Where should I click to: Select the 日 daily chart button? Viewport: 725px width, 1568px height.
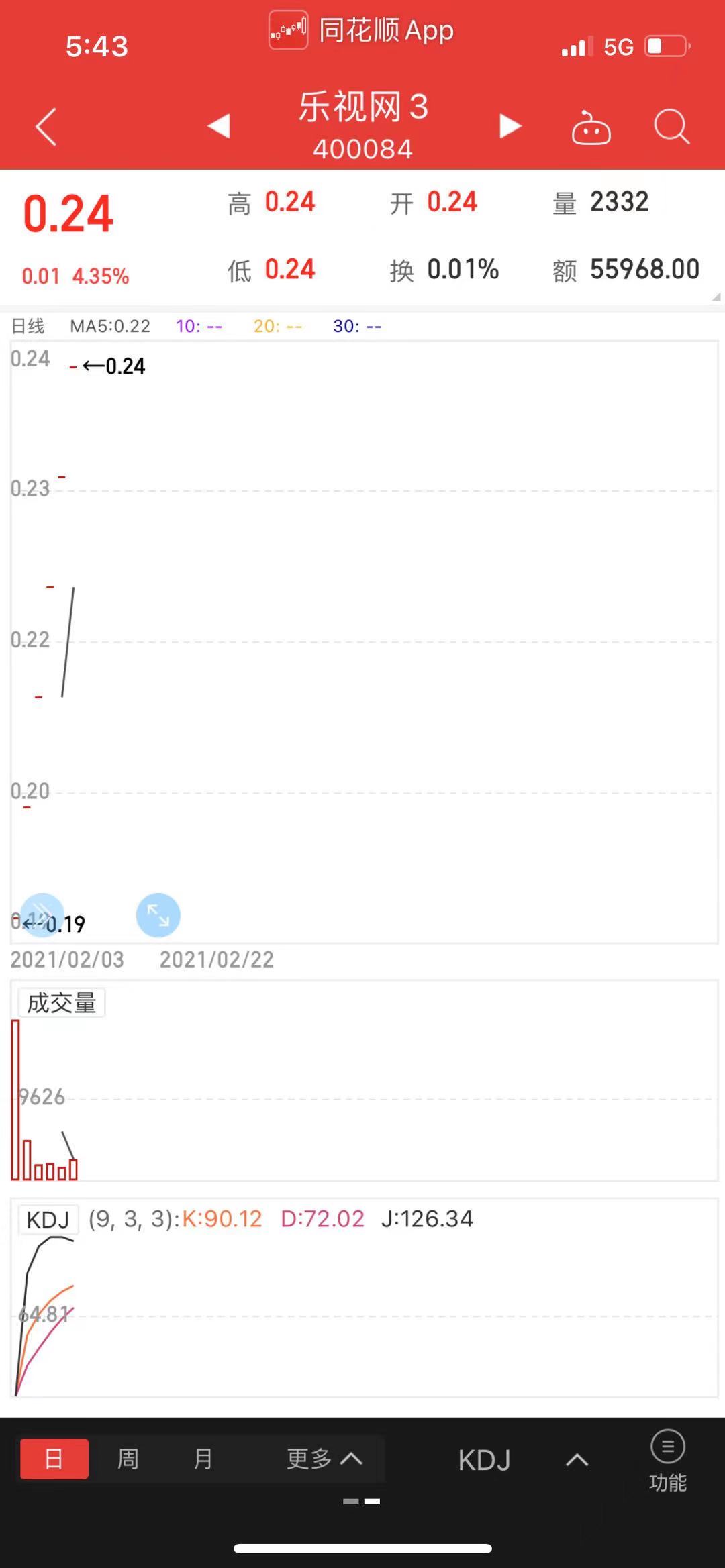click(54, 1459)
